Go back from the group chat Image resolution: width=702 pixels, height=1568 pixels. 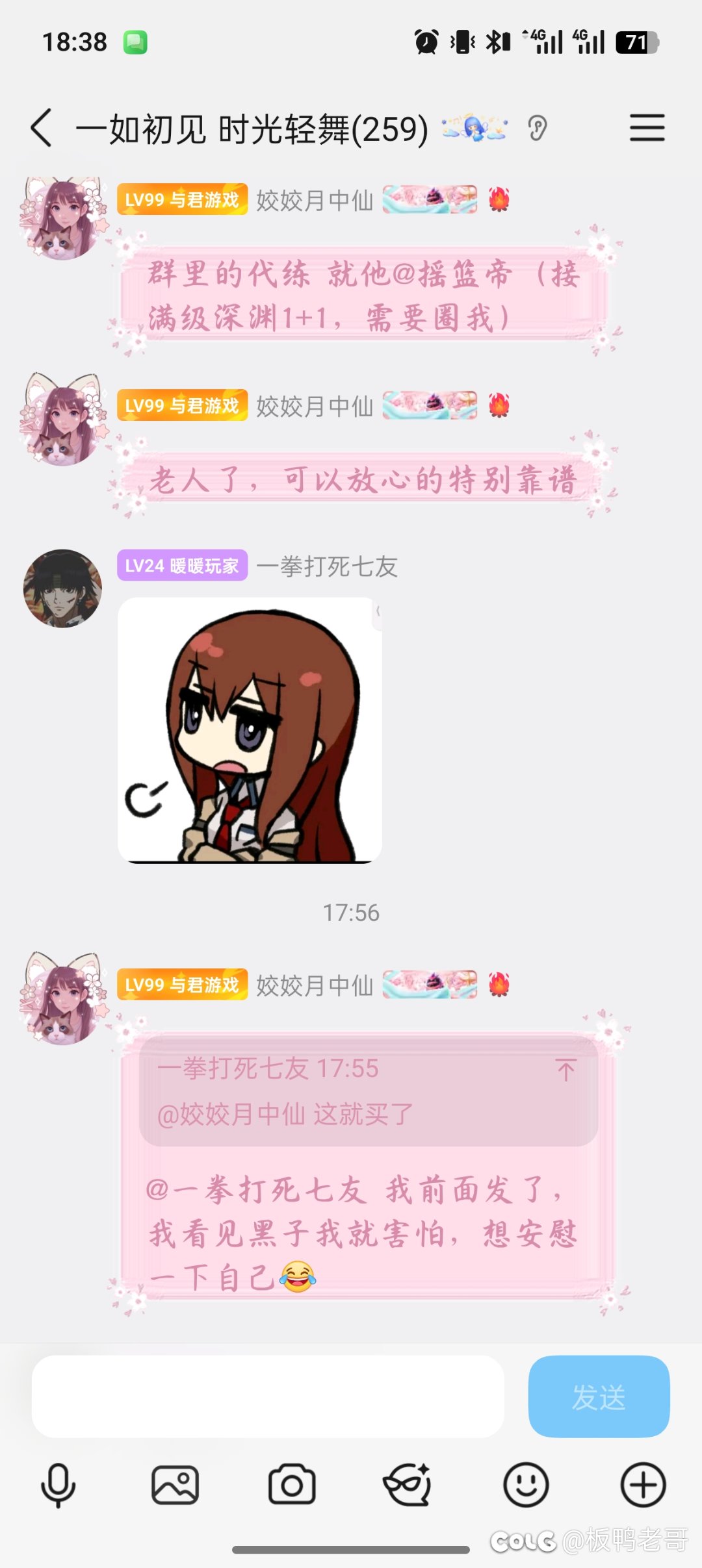coord(42,128)
